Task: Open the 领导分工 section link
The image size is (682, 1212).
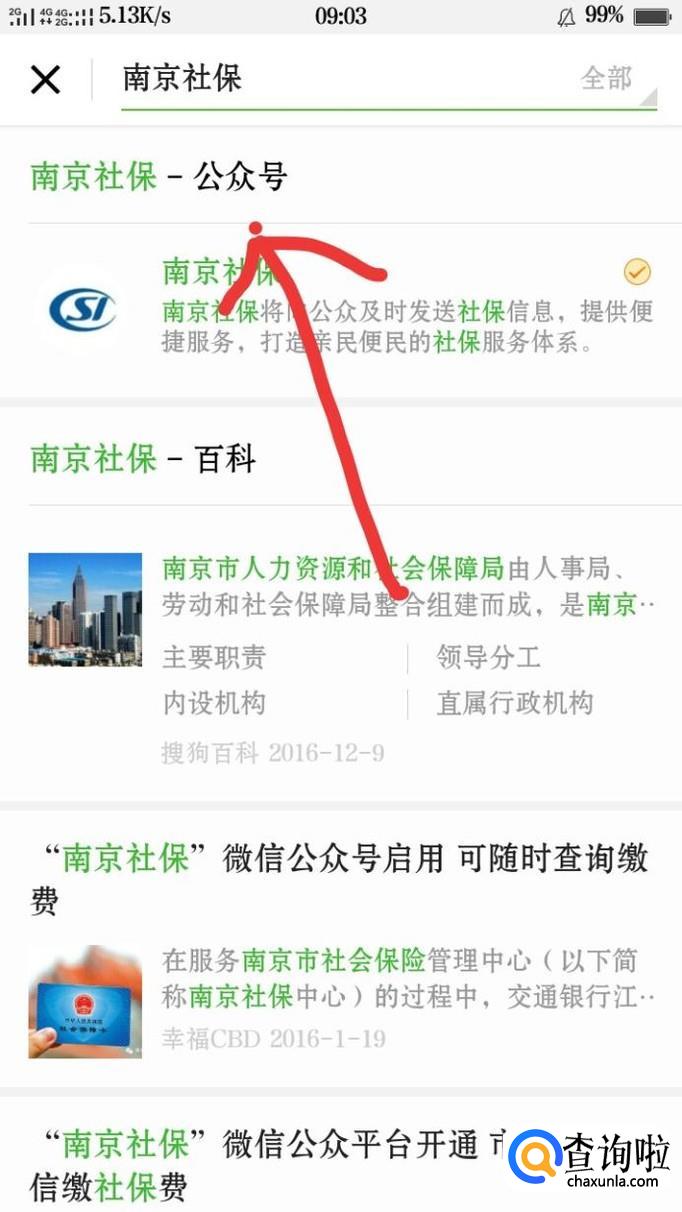Action: pos(489,657)
